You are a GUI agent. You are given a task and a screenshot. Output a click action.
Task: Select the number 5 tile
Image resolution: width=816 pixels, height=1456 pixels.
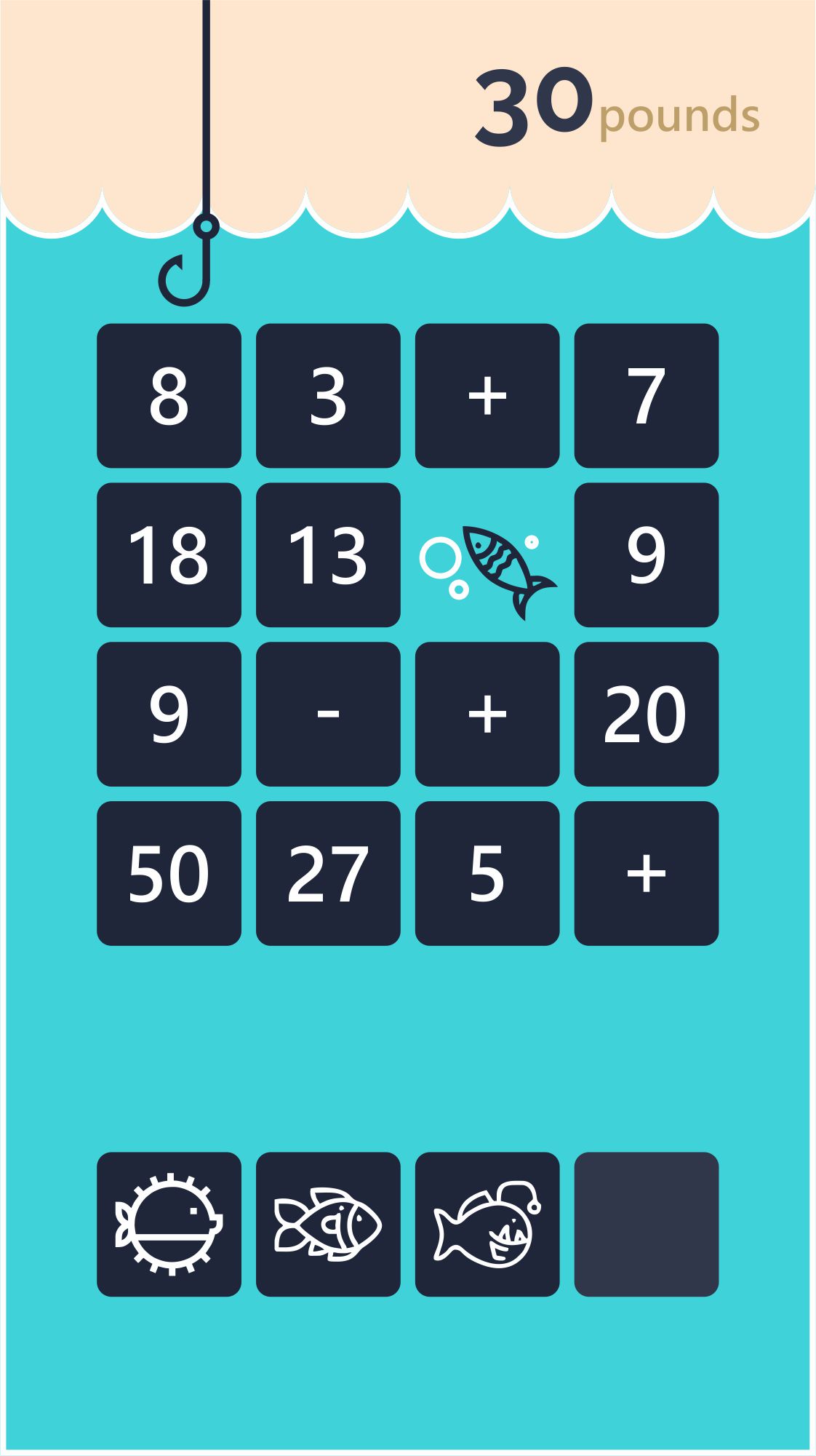[487, 873]
